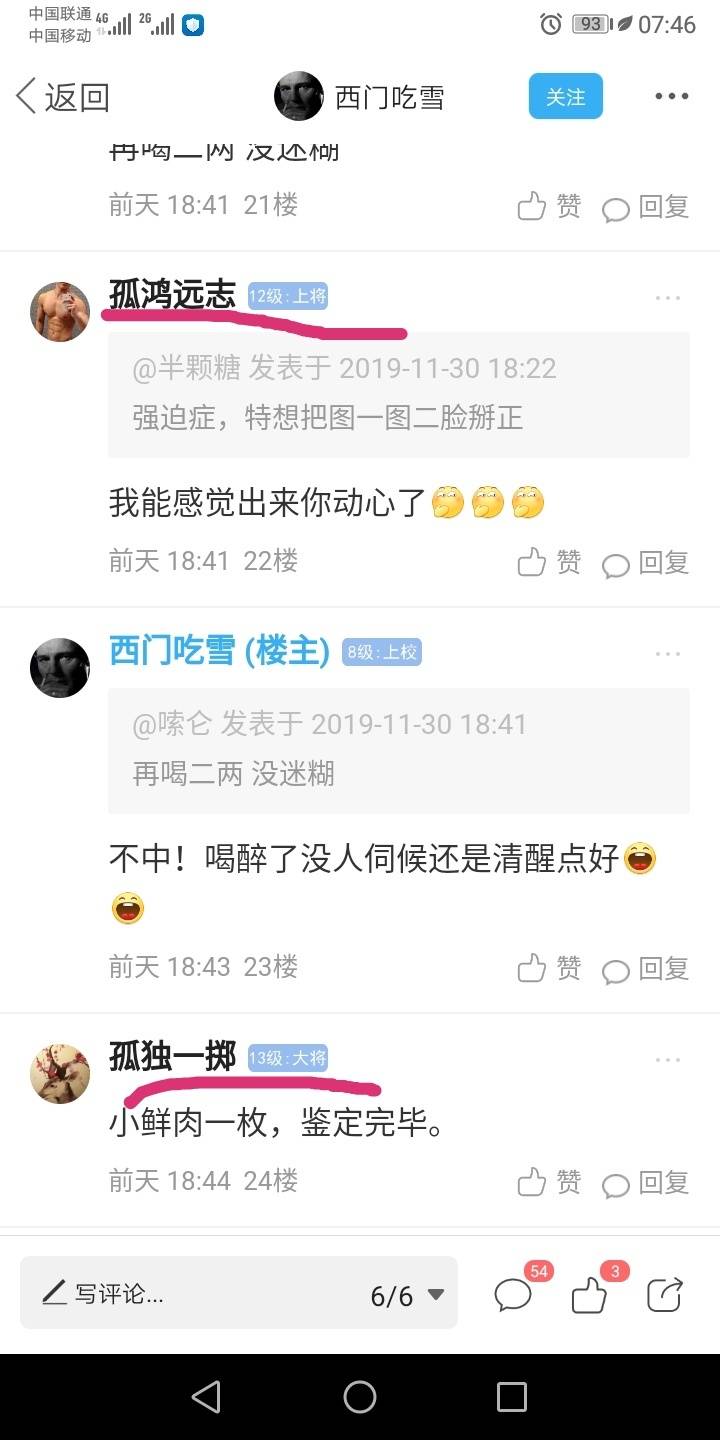Like the 24楼 comment

(548, 1182)
